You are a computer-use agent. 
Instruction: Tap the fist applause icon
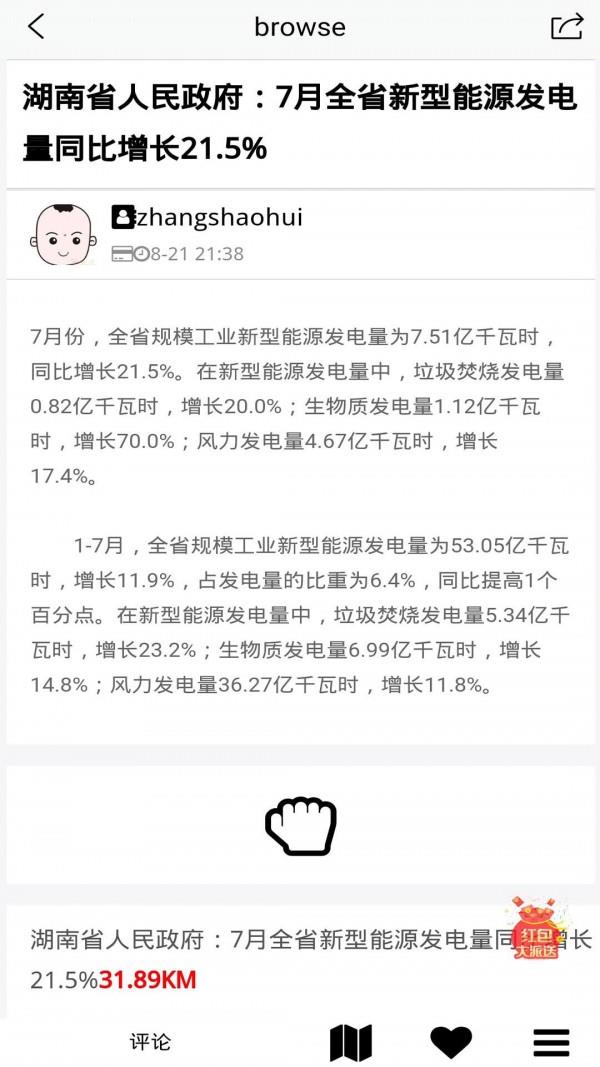301,826
